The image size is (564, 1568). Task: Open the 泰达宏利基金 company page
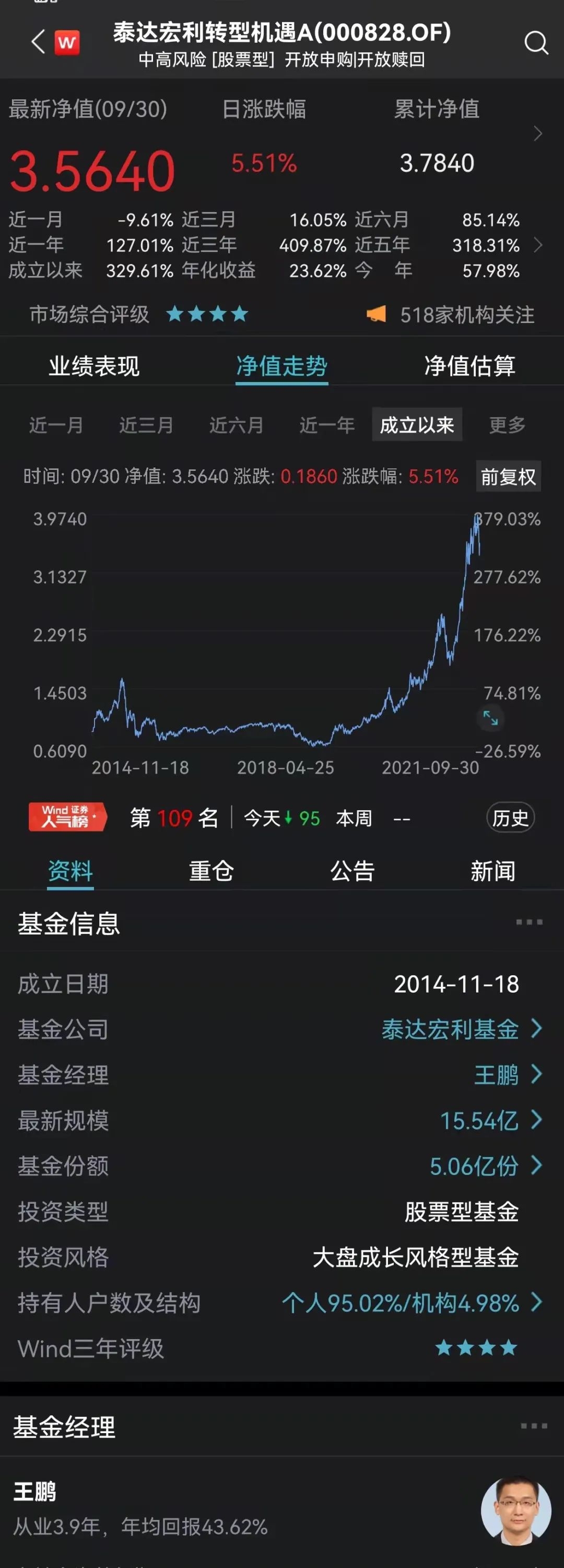[461, 1029]
